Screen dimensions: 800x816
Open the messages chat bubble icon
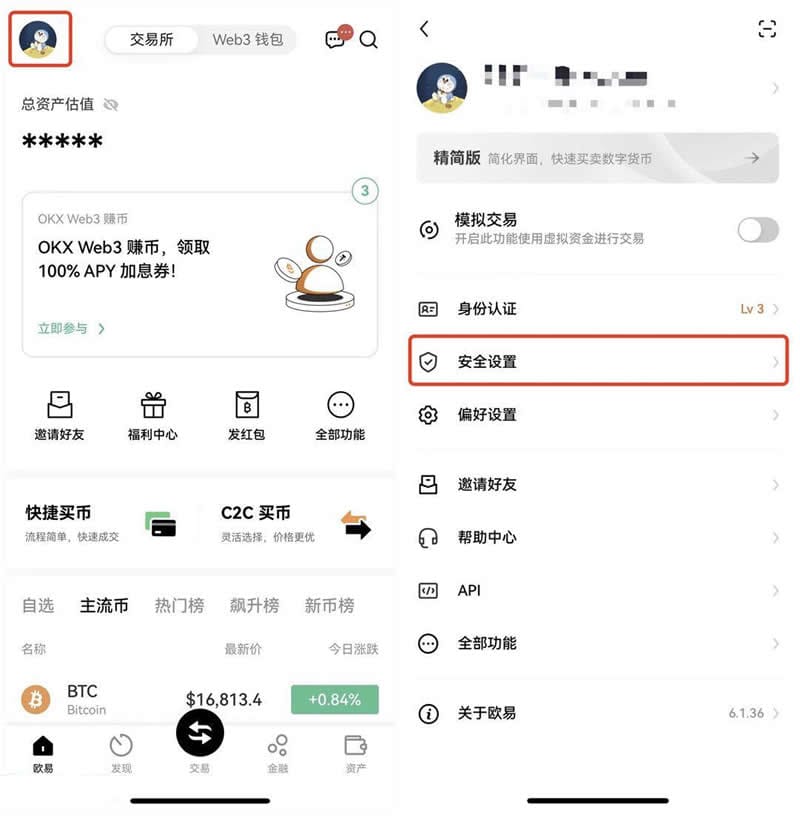[335, 40]
